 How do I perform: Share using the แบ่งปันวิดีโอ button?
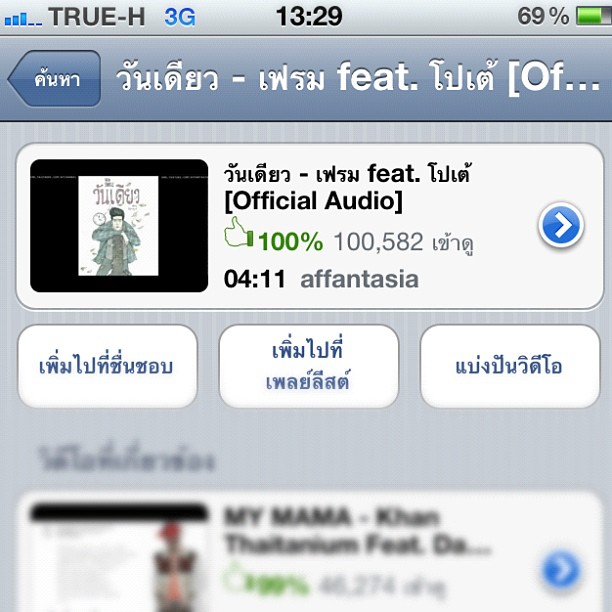508,366
